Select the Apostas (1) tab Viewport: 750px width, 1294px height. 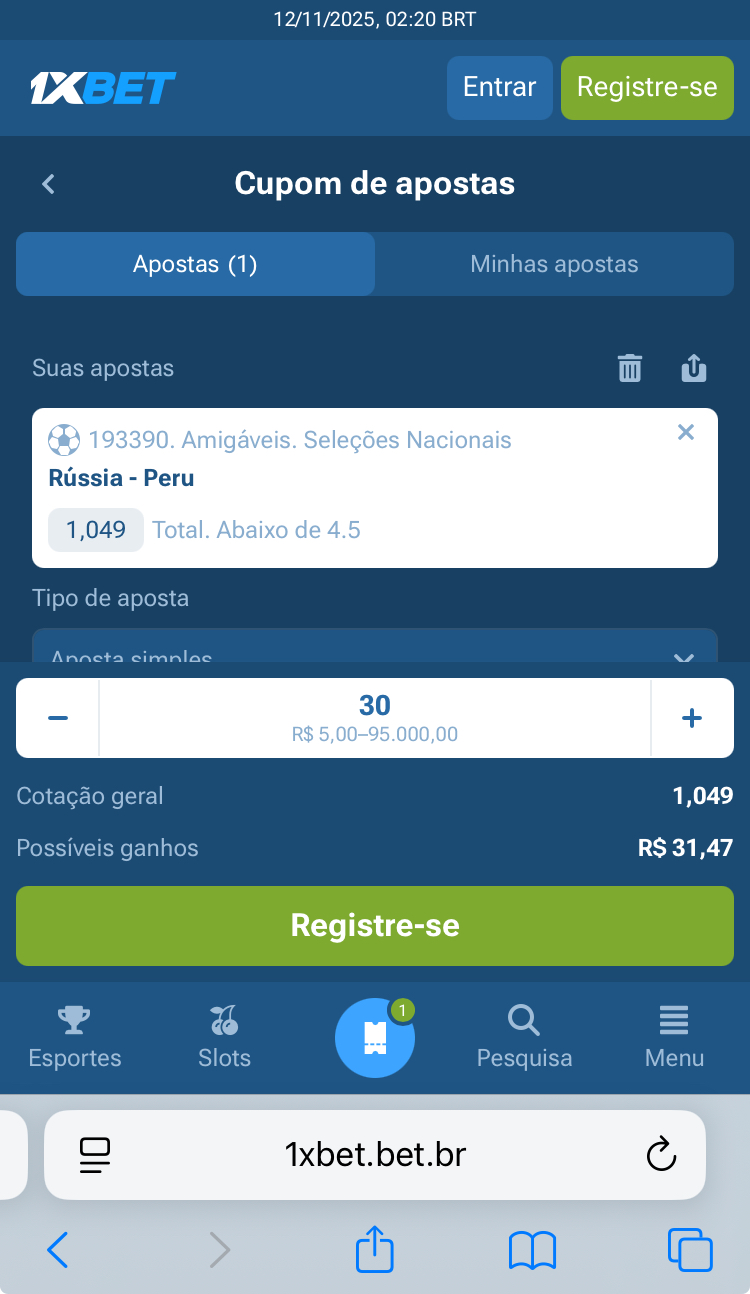(196, 264)
